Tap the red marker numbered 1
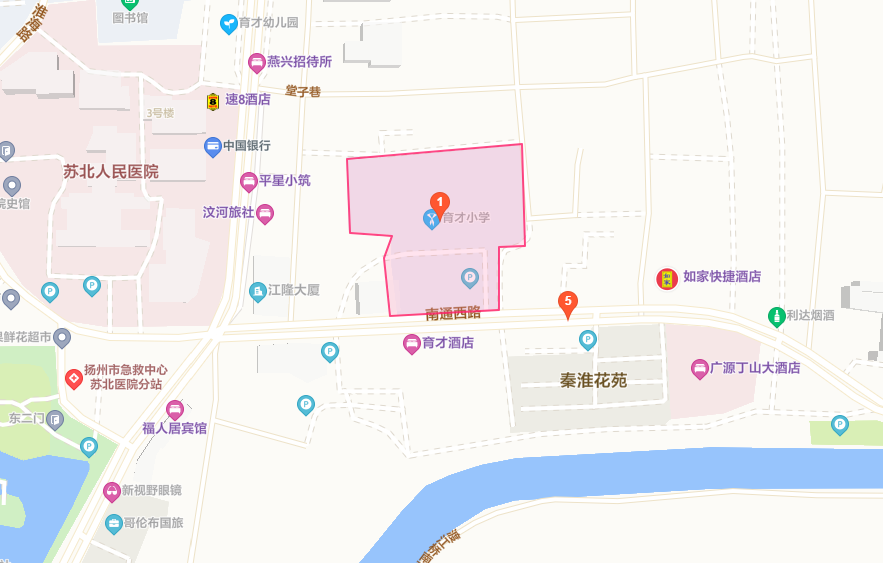 coord(438,203)
